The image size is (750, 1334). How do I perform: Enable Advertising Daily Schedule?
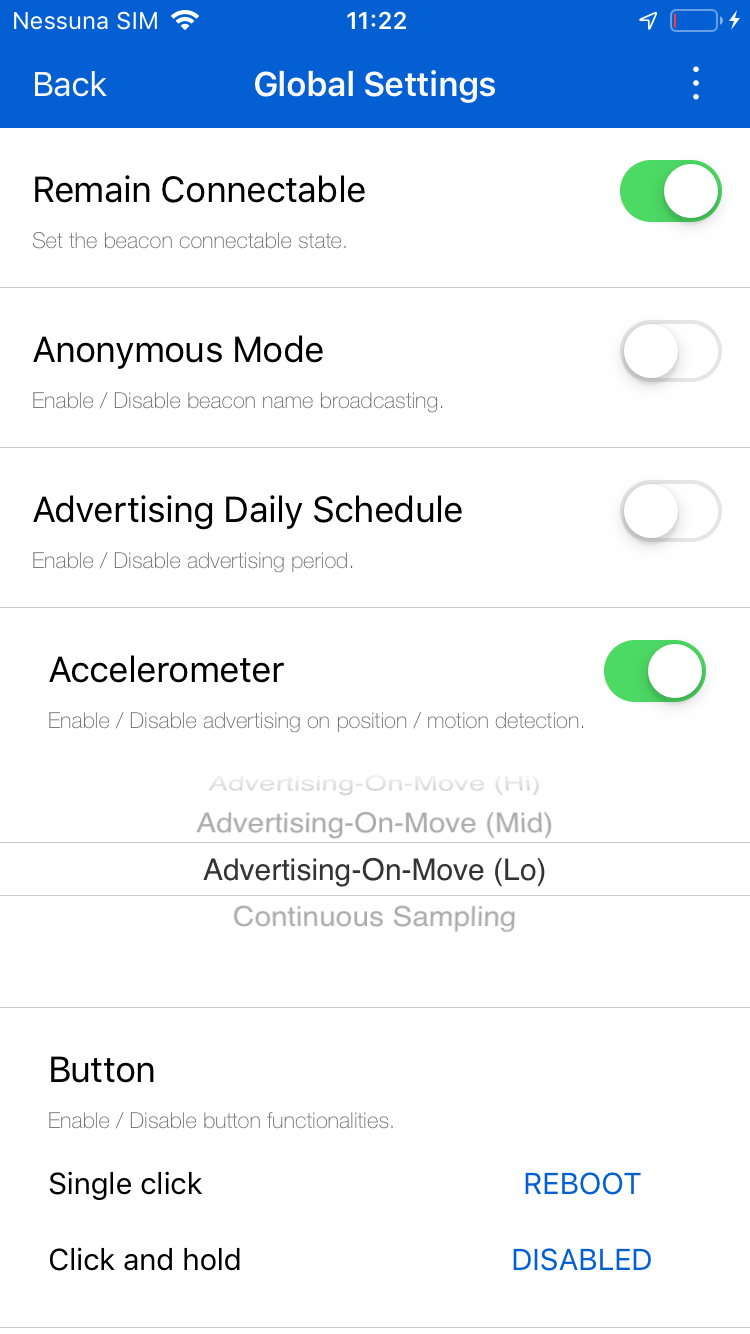[x=670, y=511]
